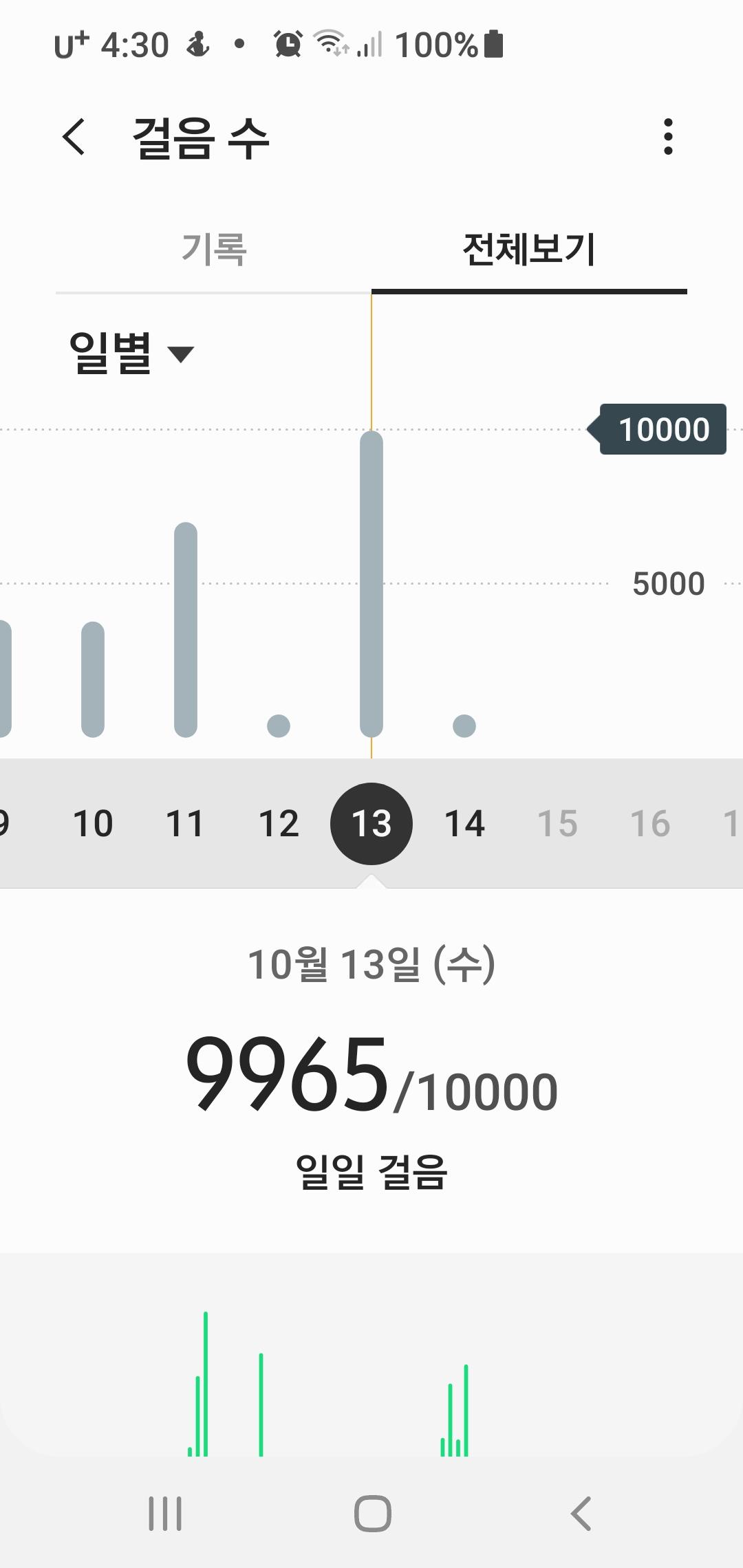This screenshot has height=1568, width=743.
Task: Select the 전체보기 tab
Action: (528, 249)
